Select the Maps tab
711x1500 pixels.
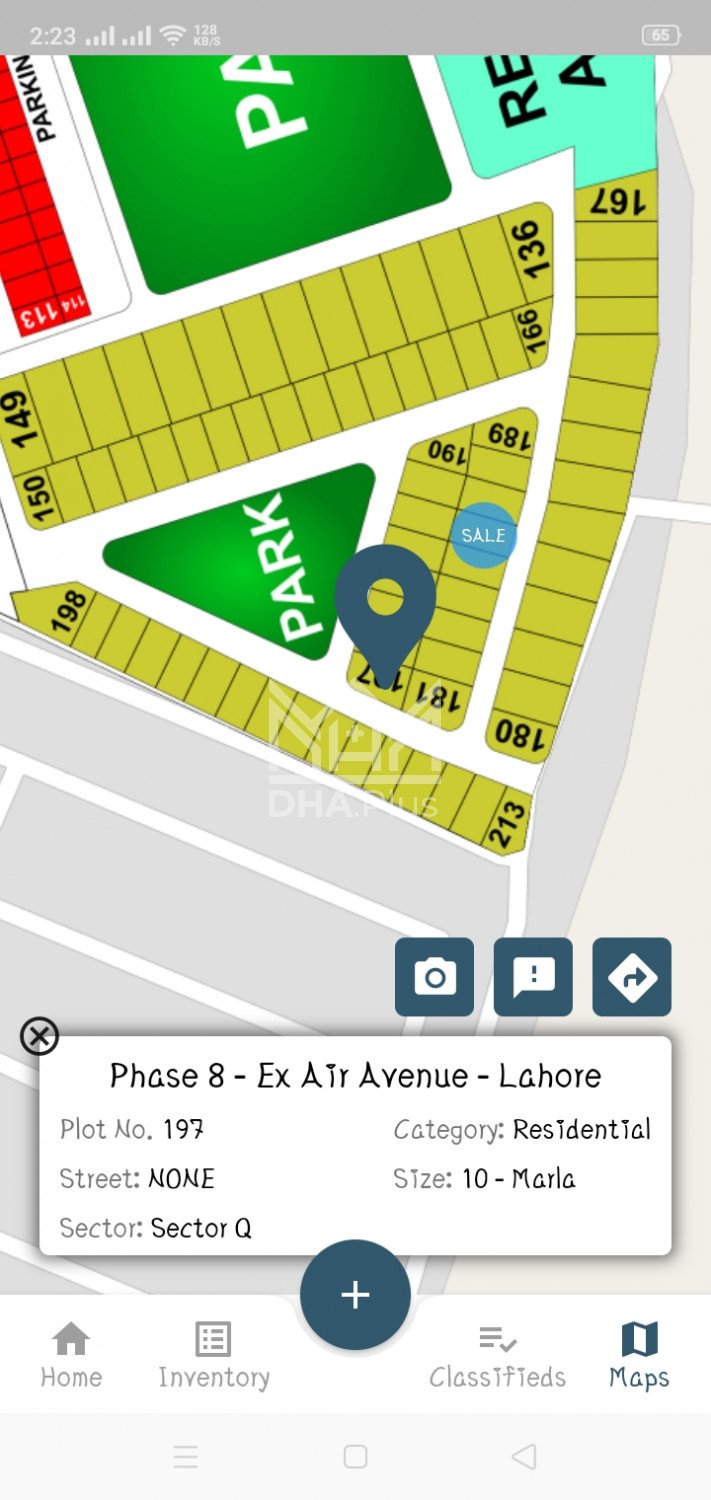639,1355
